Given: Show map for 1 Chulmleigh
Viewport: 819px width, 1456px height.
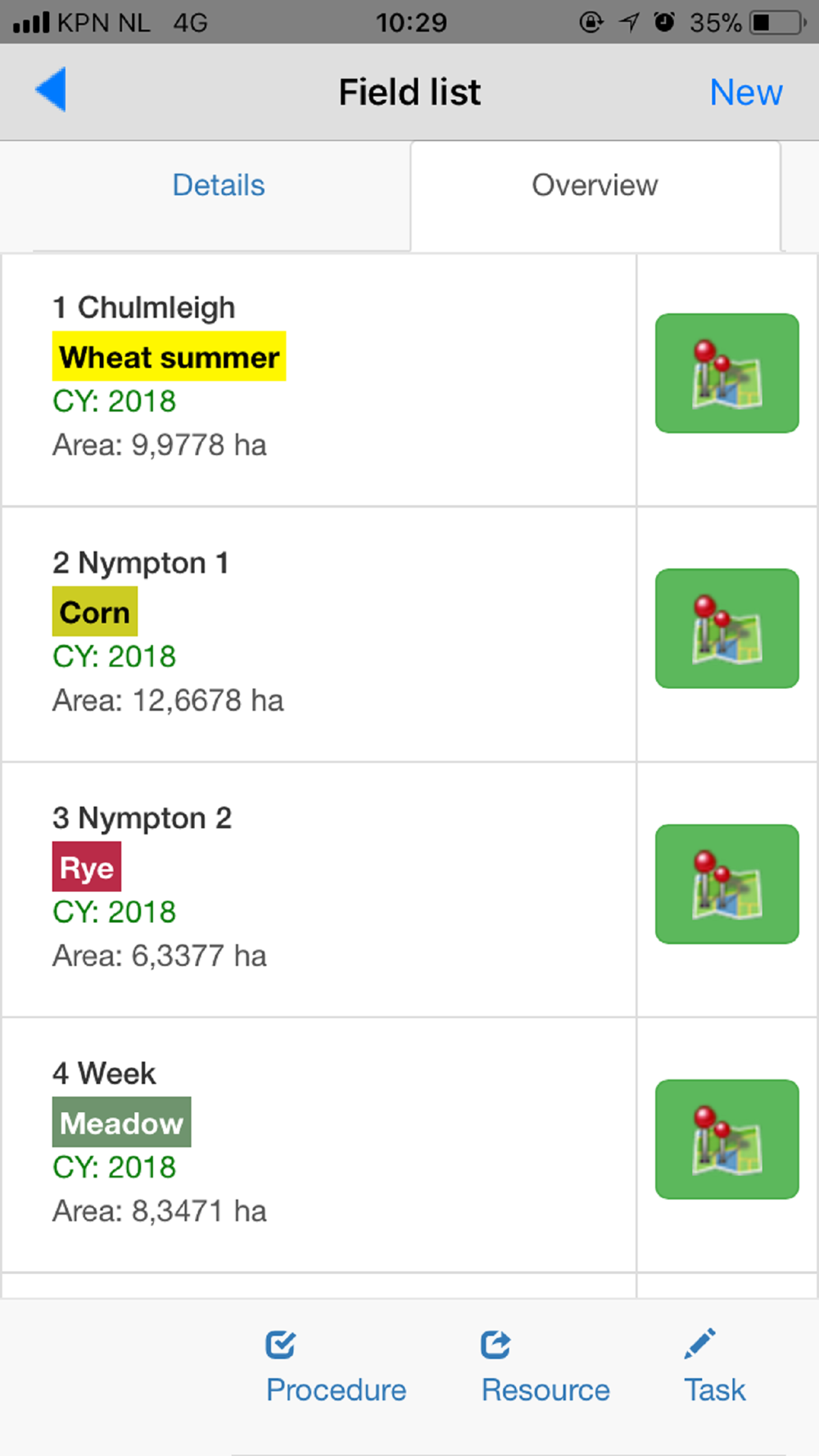Looking at the screenshot, I should pos(726,373).
